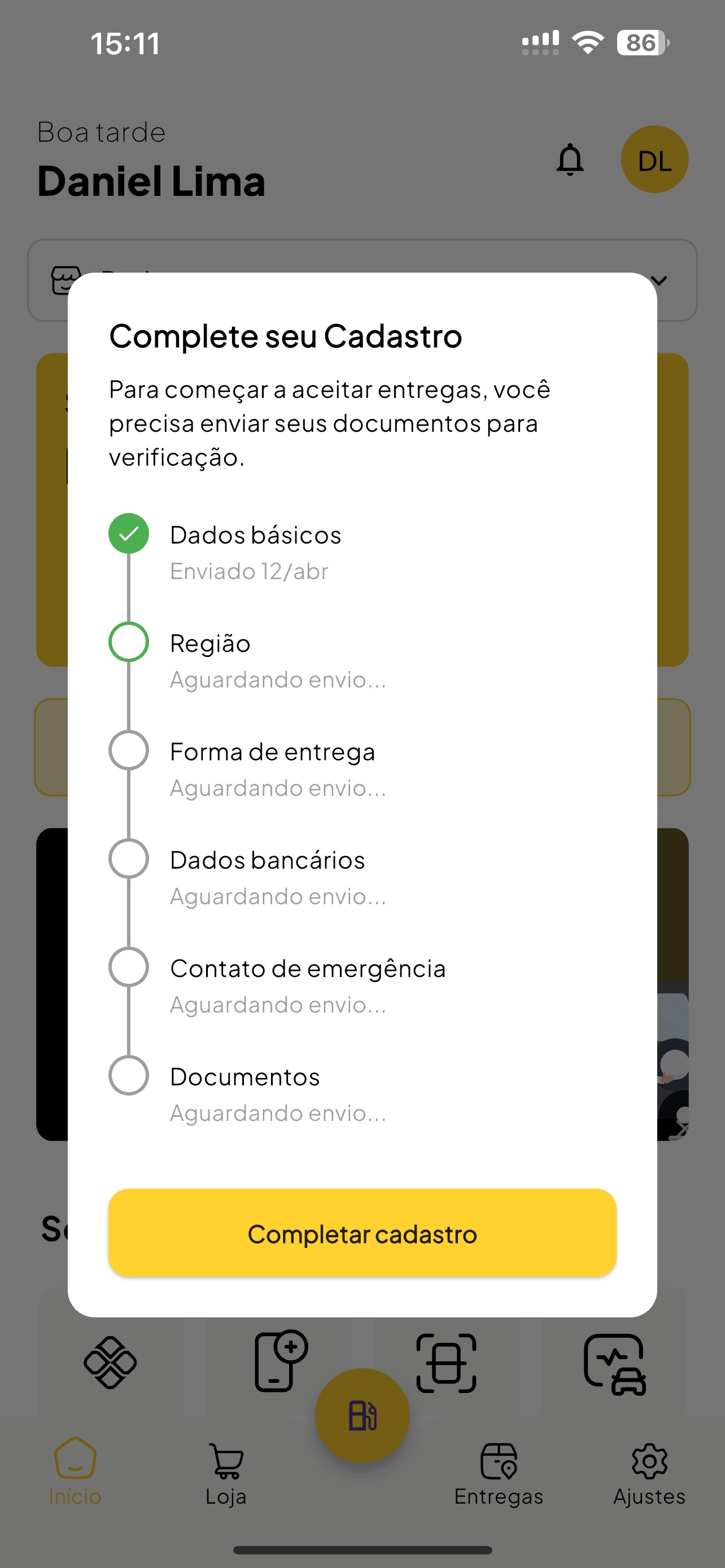The height and width of the screenshot is (1568, 725).
Task: Open the notifications bell
Action: point(570,160)
